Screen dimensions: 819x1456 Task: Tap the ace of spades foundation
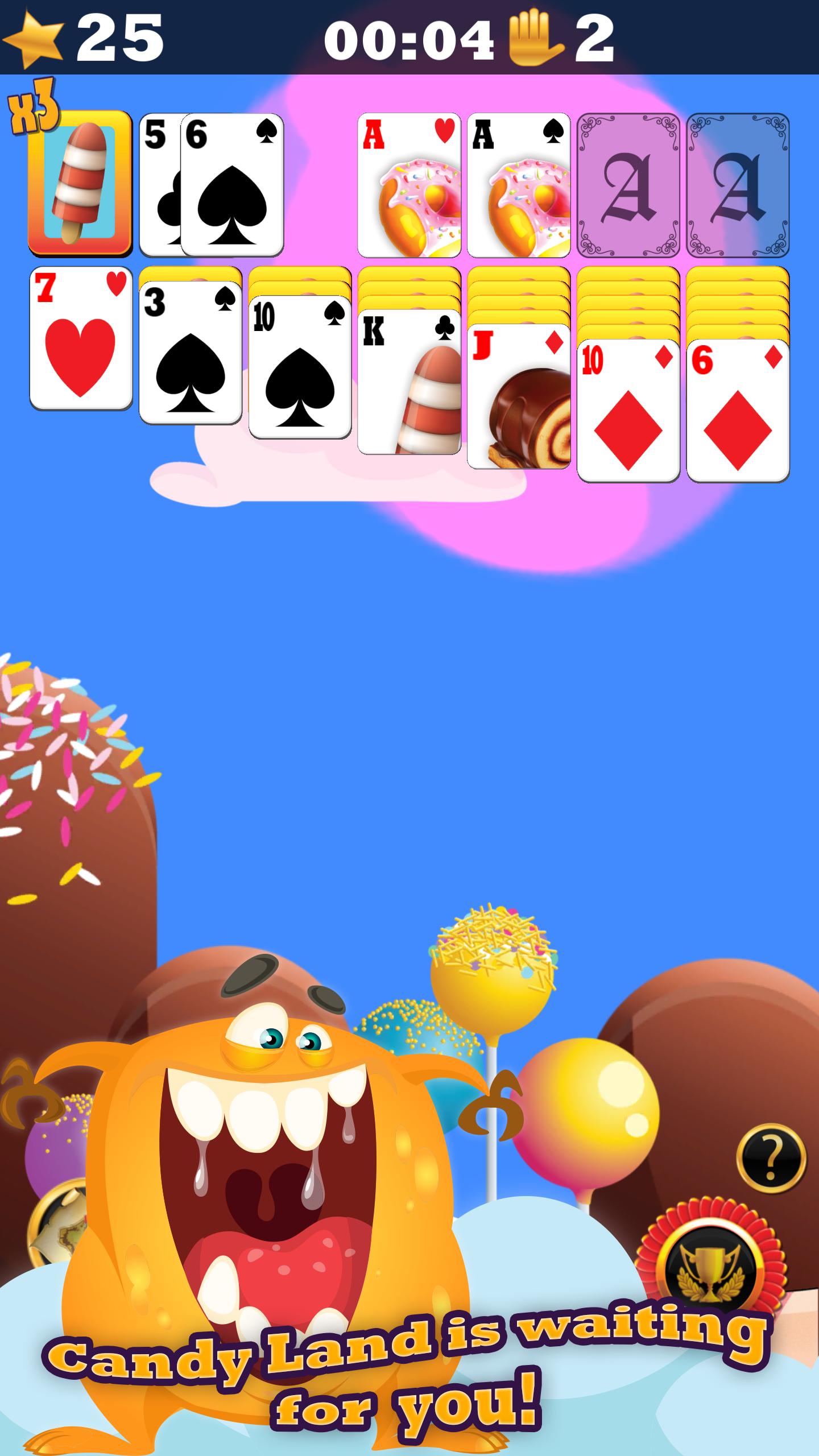518,185
